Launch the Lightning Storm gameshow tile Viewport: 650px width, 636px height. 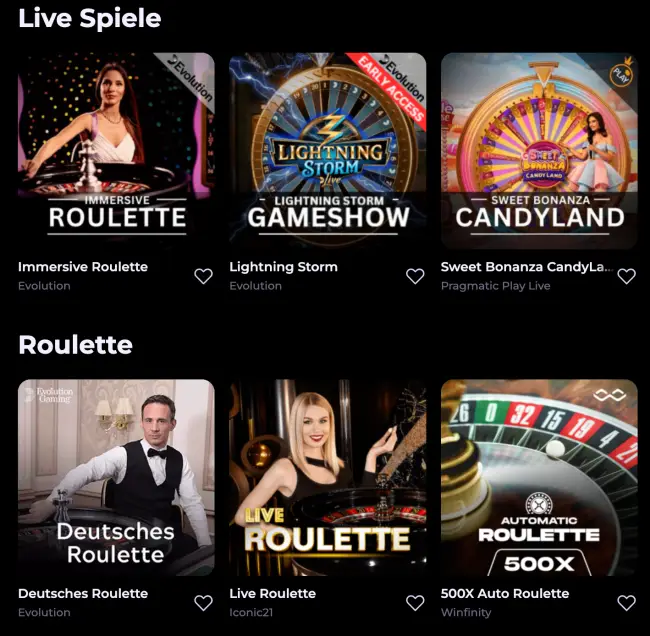(328, 150)
